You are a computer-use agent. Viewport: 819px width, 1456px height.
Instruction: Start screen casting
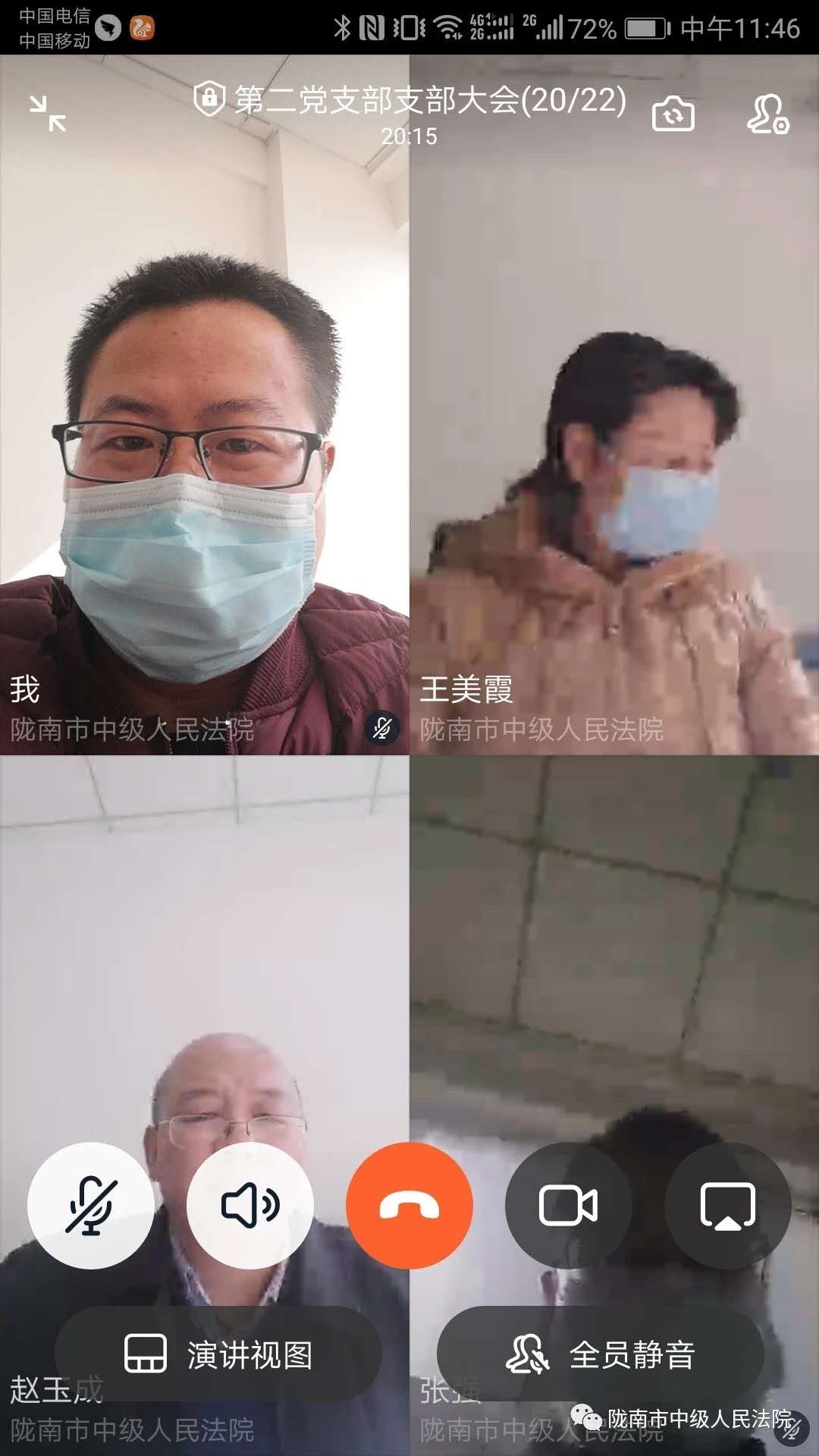(727, 1205)
